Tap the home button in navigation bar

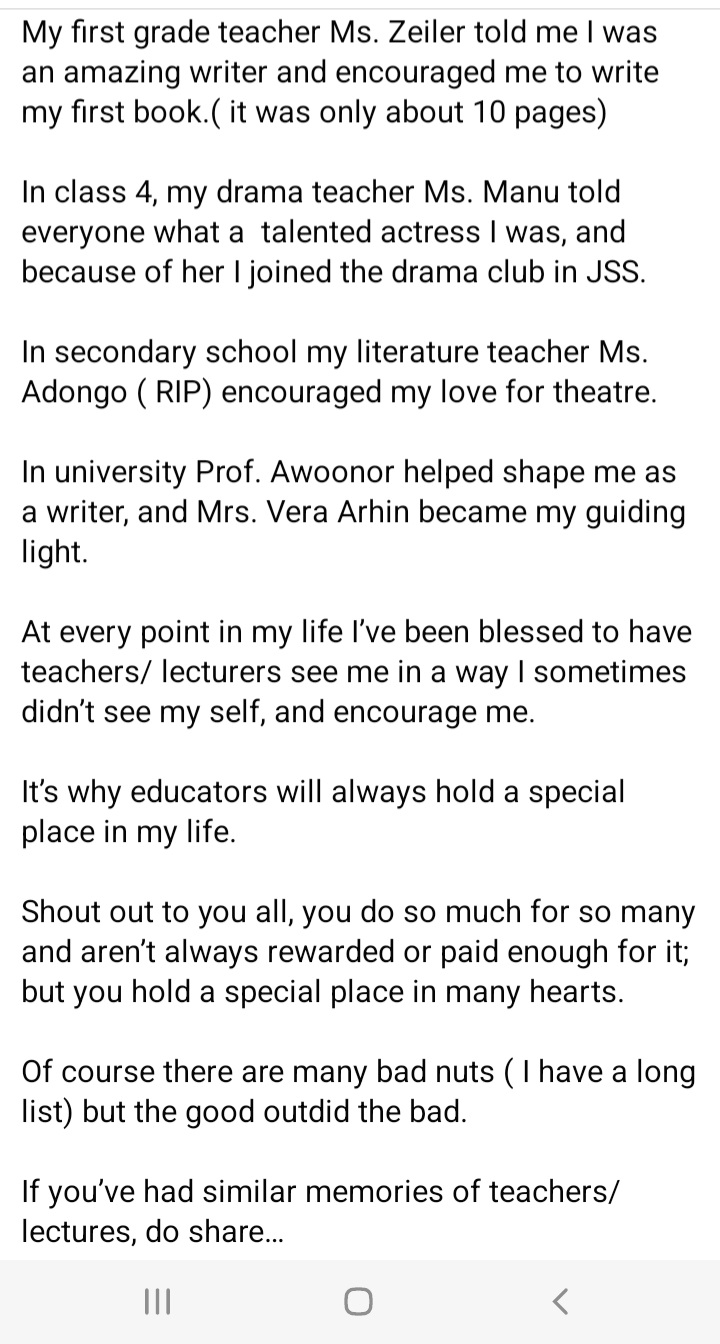(x=359, y=1301)
